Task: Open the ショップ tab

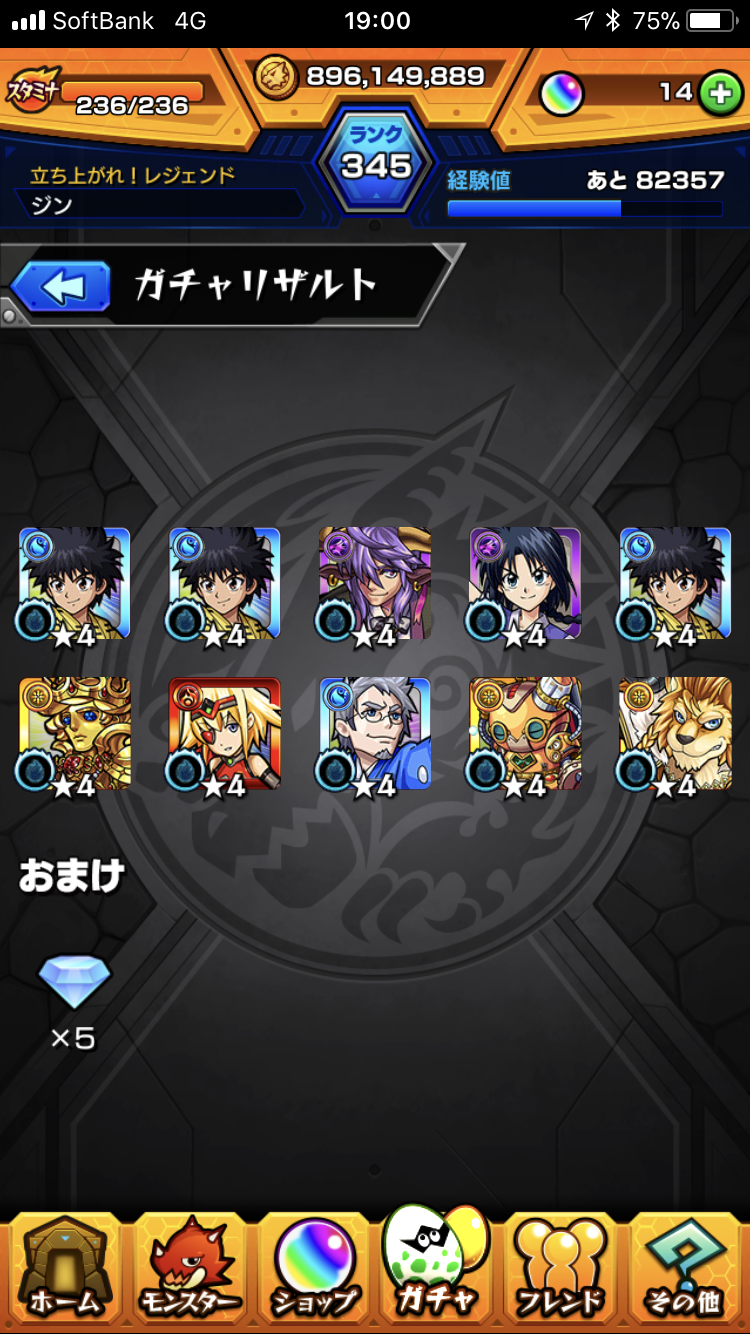Action: (x=313, y=1268)
